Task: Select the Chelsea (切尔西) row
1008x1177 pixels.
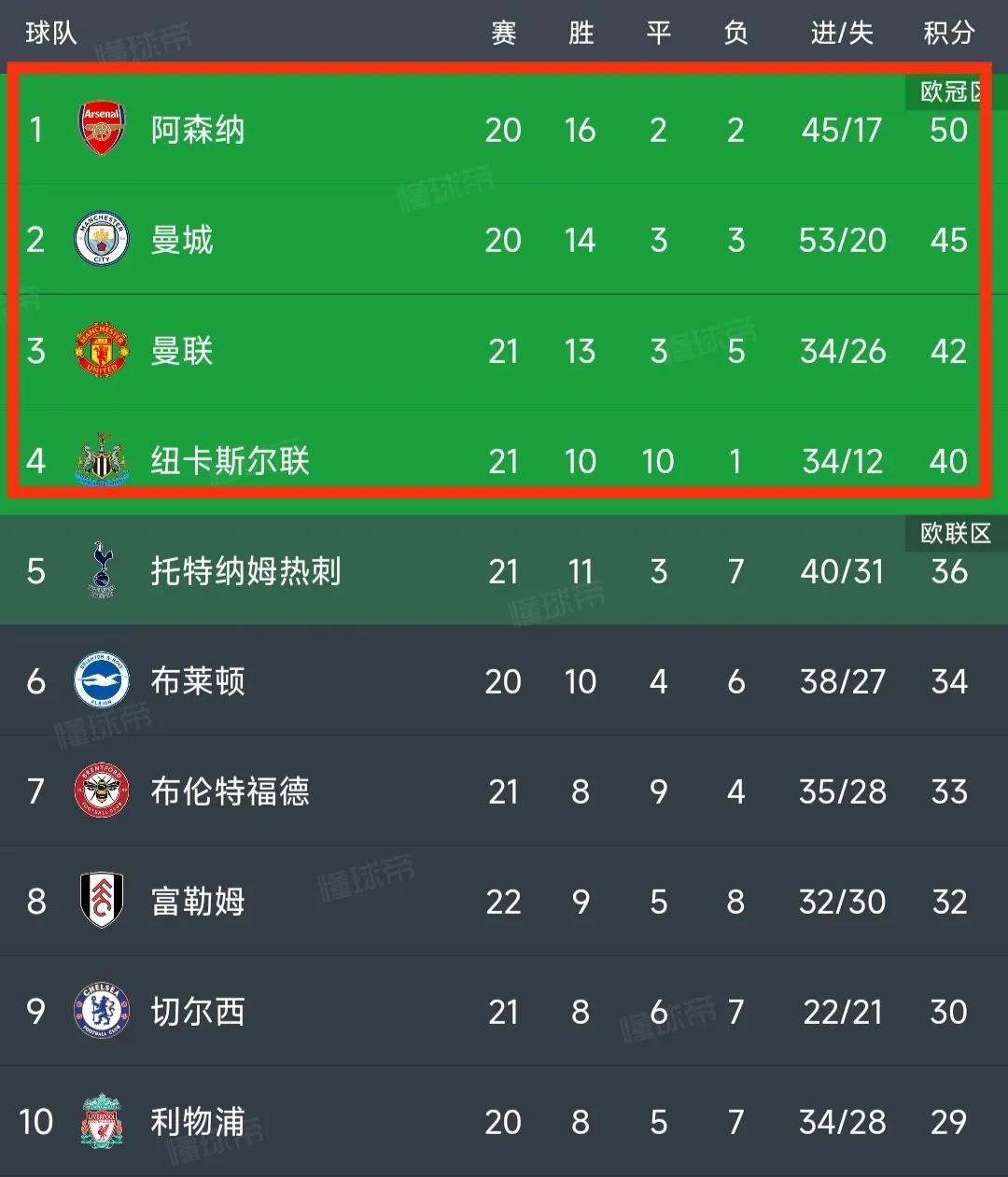Action: (x=198, y=1012)
